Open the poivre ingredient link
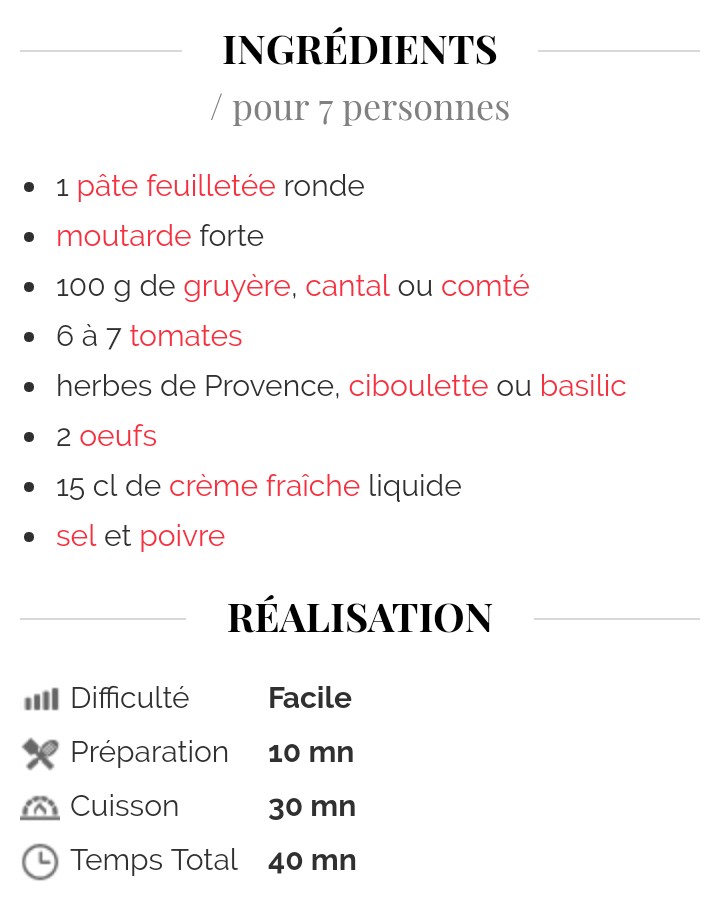This screenshot has height=905, width=720. (x=182, y=536)
